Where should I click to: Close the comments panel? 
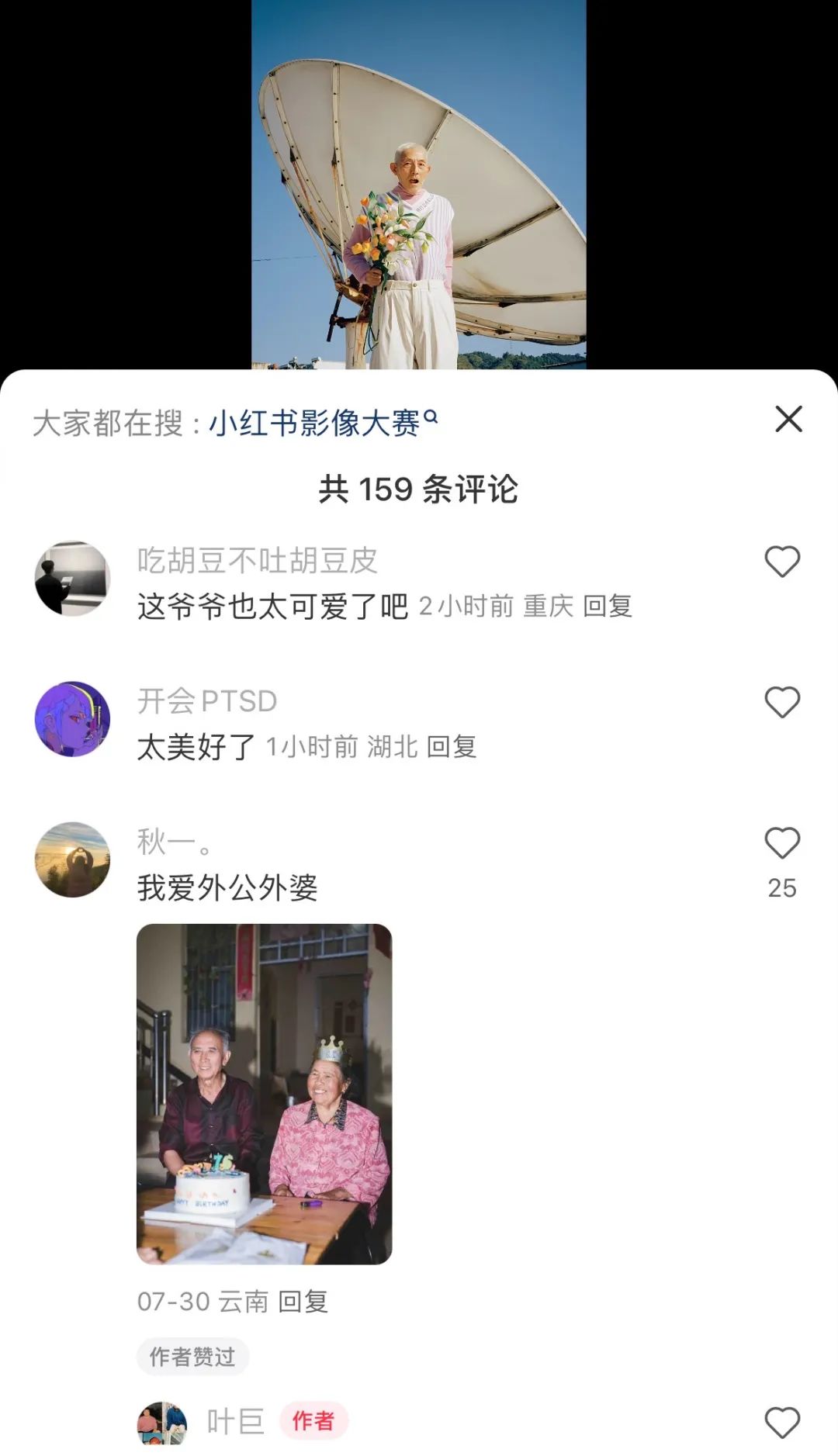788,419
